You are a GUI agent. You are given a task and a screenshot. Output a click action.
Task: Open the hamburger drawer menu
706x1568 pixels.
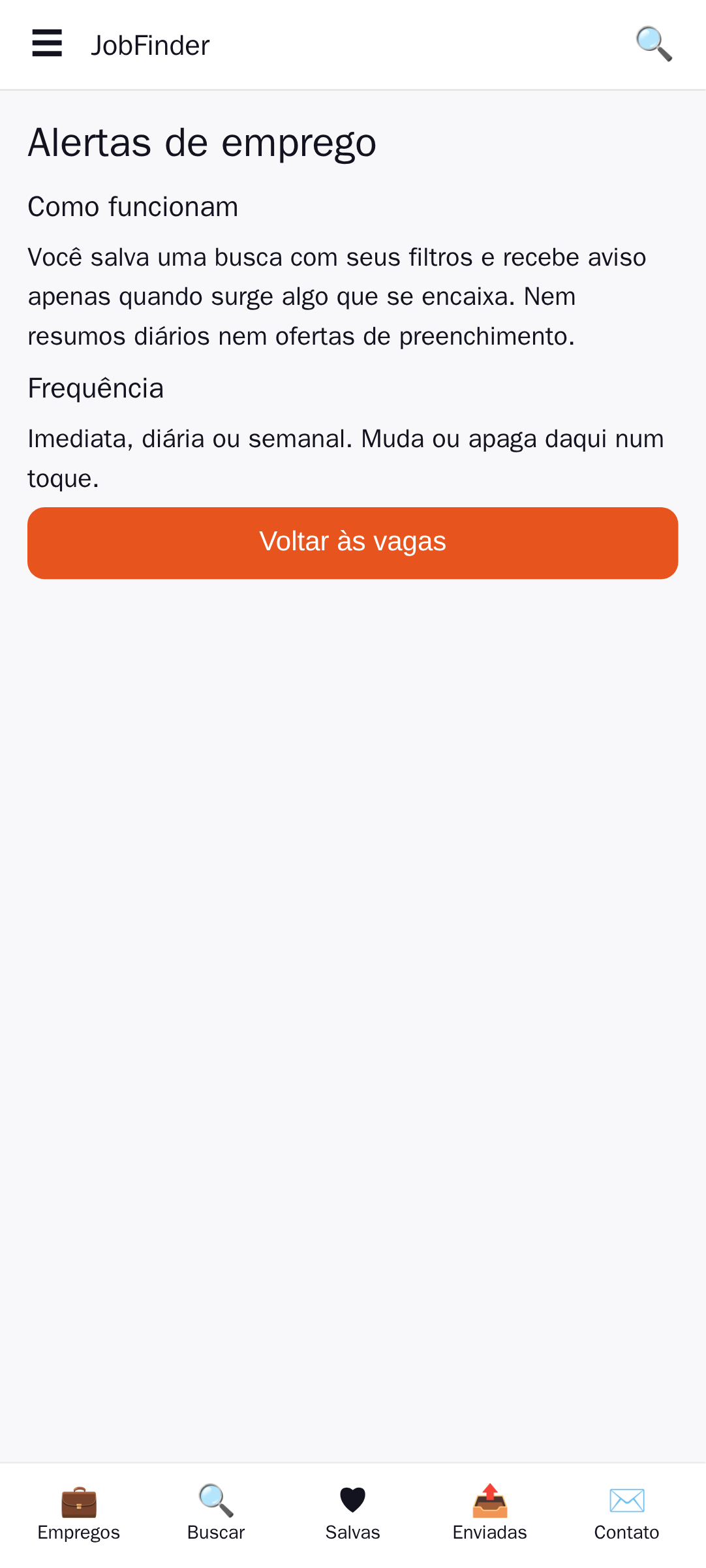47,44
